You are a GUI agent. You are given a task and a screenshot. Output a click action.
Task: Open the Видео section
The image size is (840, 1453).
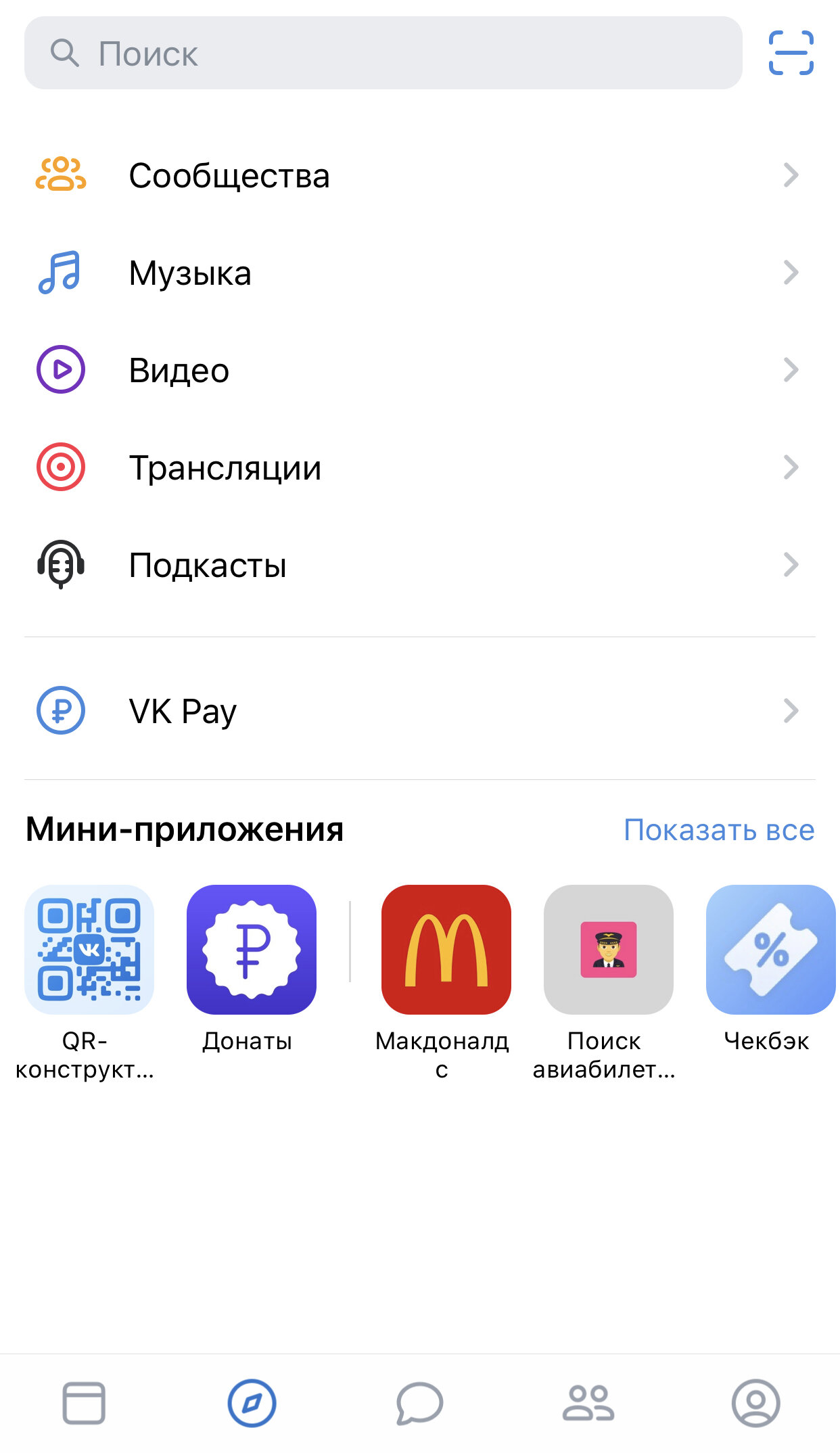tap(420, 370)
